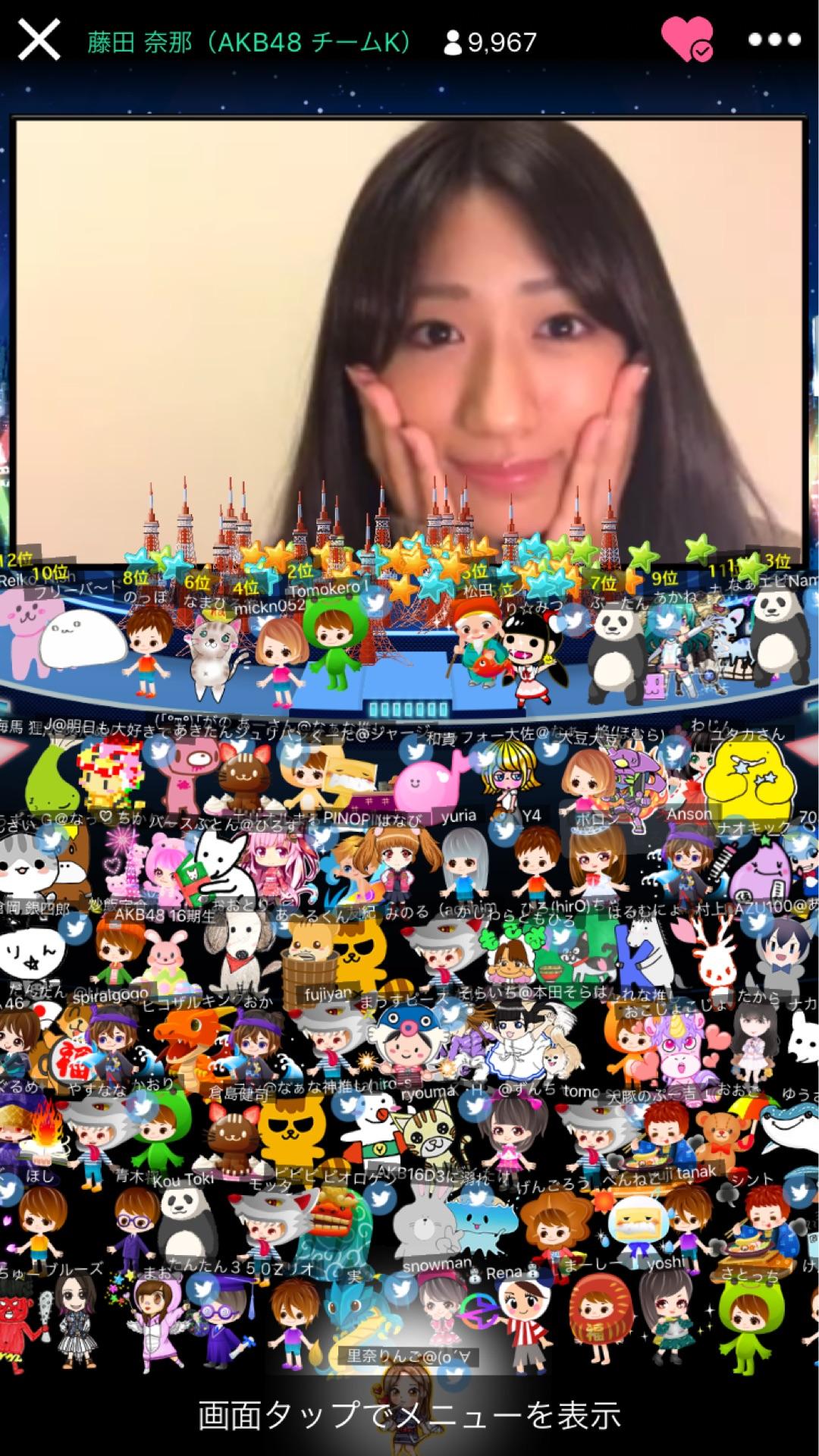The image size is (819, 1456).
Task: Open the three-dot overflow menu
Action: tap(774, 40)
